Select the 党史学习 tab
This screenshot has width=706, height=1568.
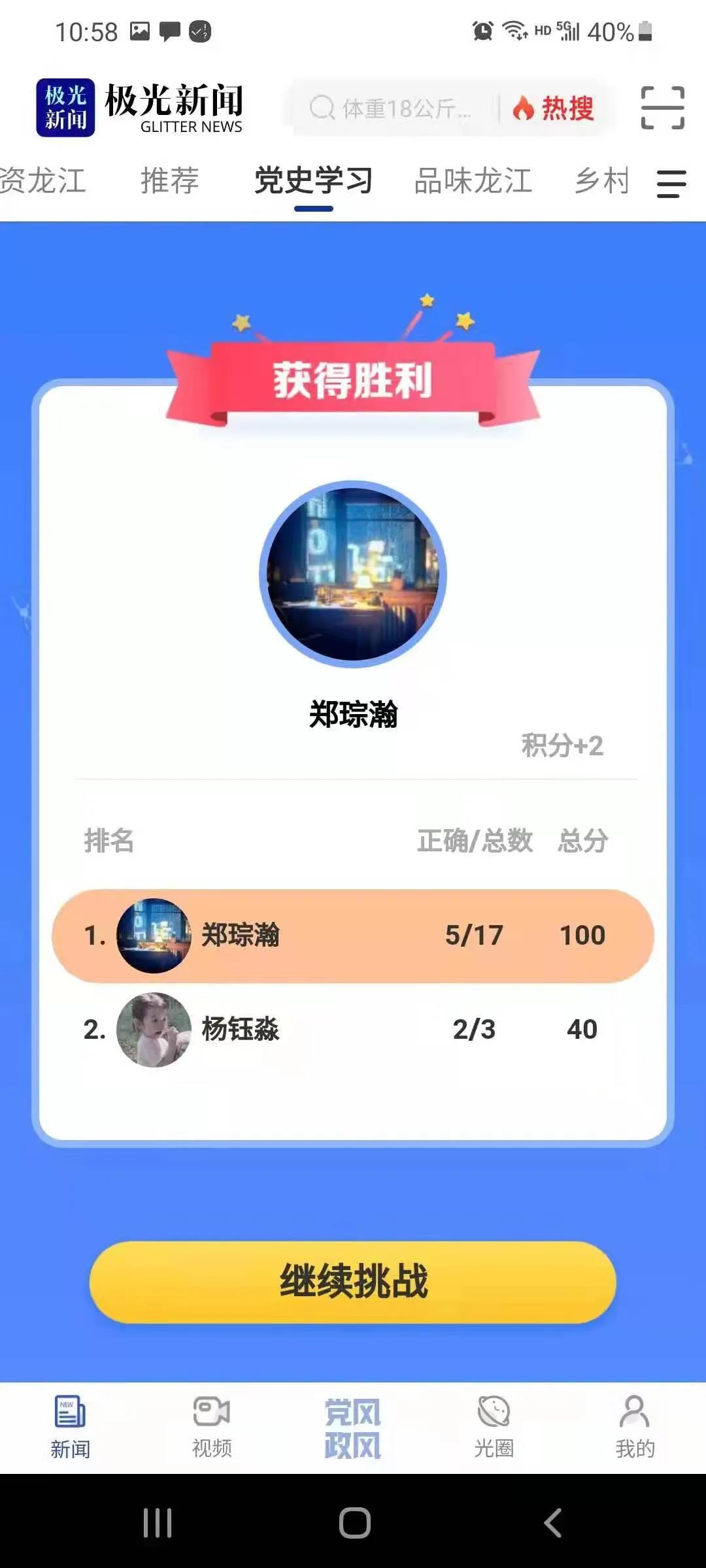tap(314, 181)
